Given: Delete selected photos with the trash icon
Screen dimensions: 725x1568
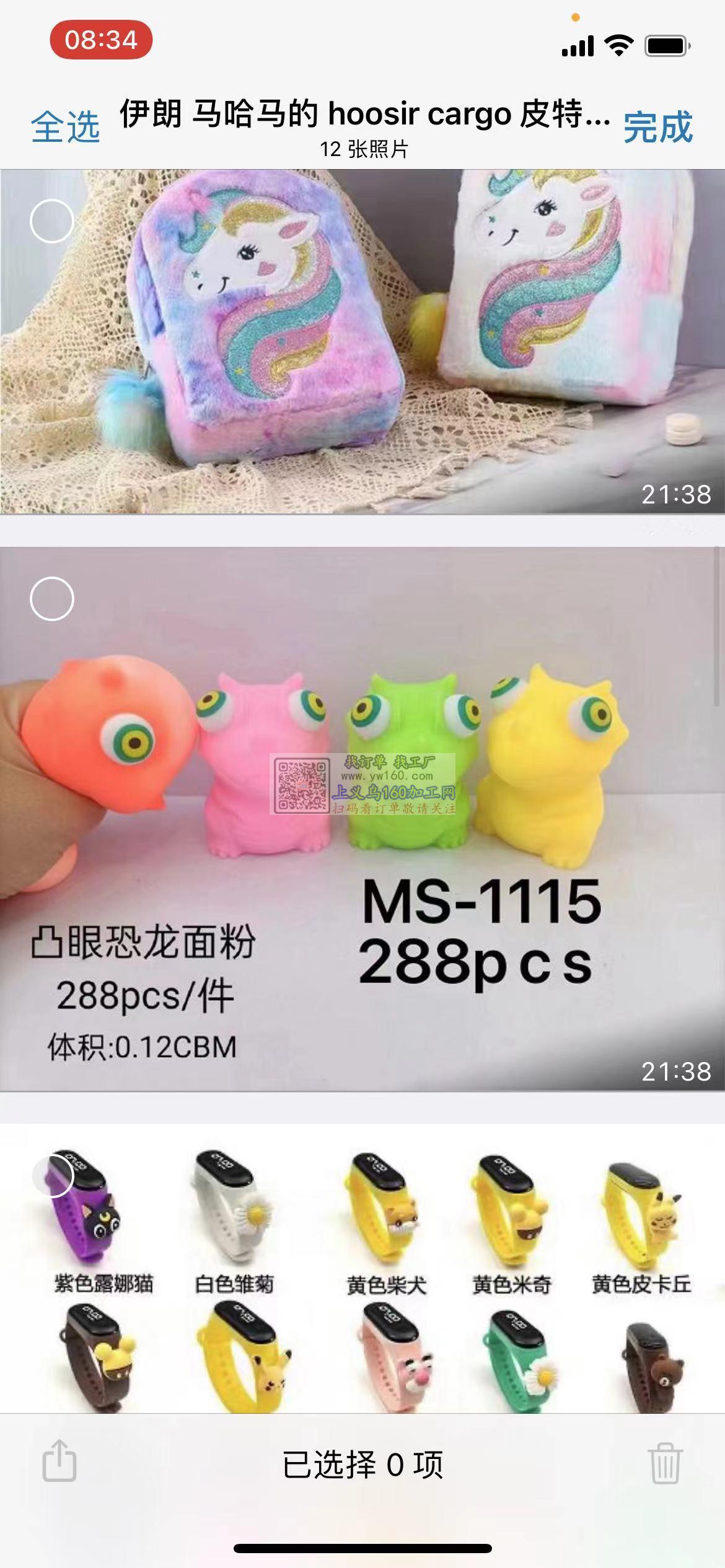Looking at the screenshot, I should tap(666, 1463).
